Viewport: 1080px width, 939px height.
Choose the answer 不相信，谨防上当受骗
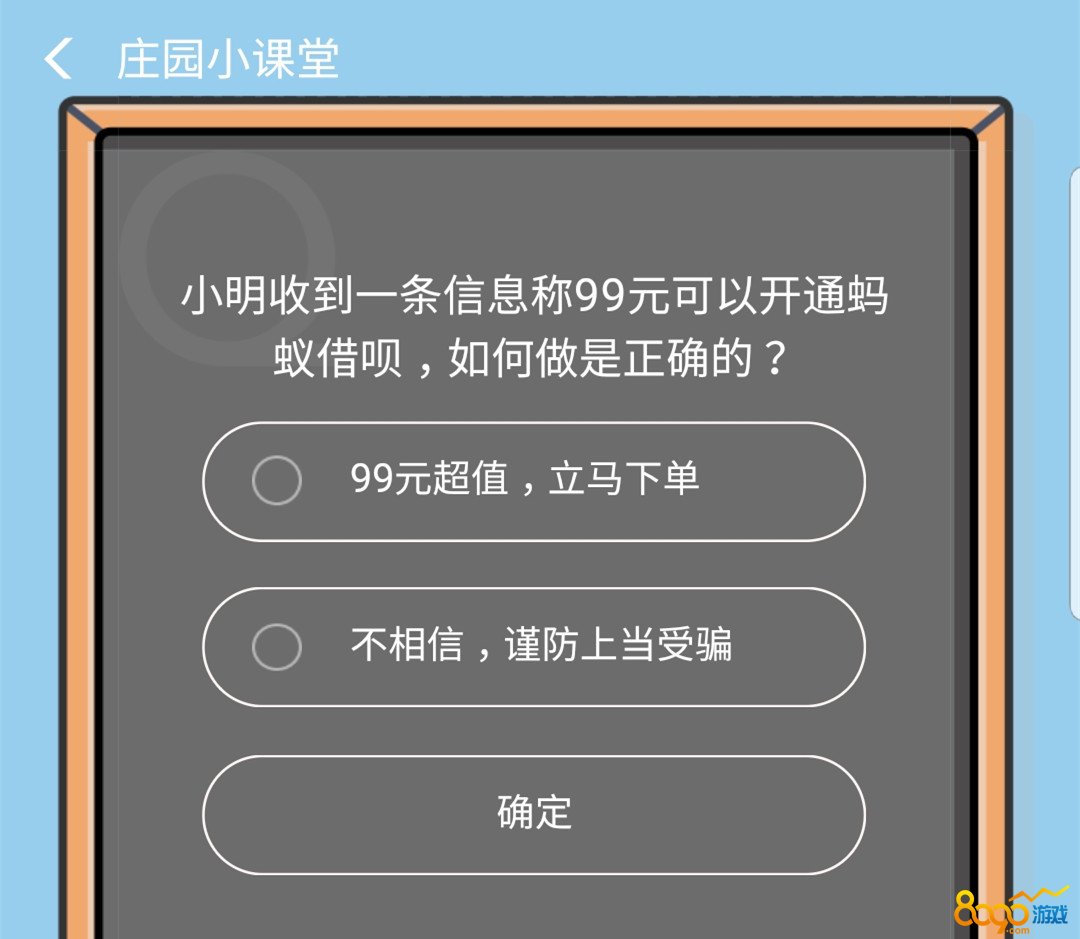click(533, 646)
